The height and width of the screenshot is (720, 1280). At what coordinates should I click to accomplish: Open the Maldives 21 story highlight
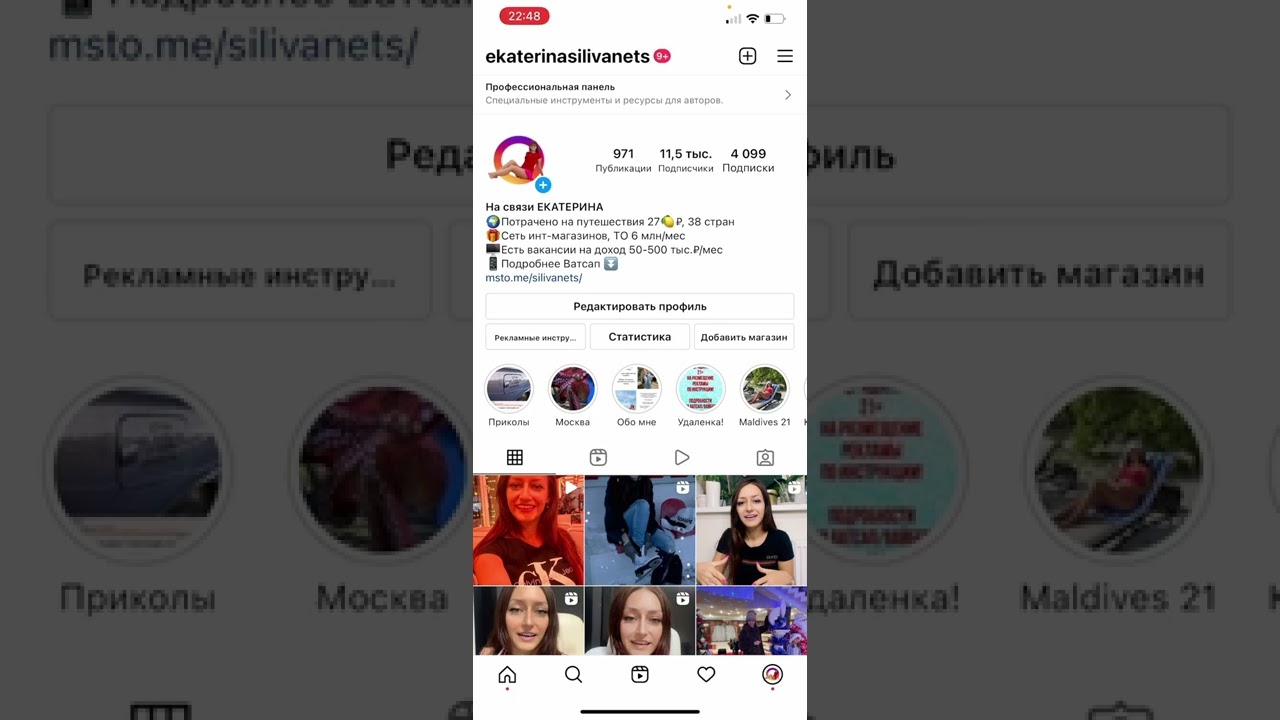765,389
